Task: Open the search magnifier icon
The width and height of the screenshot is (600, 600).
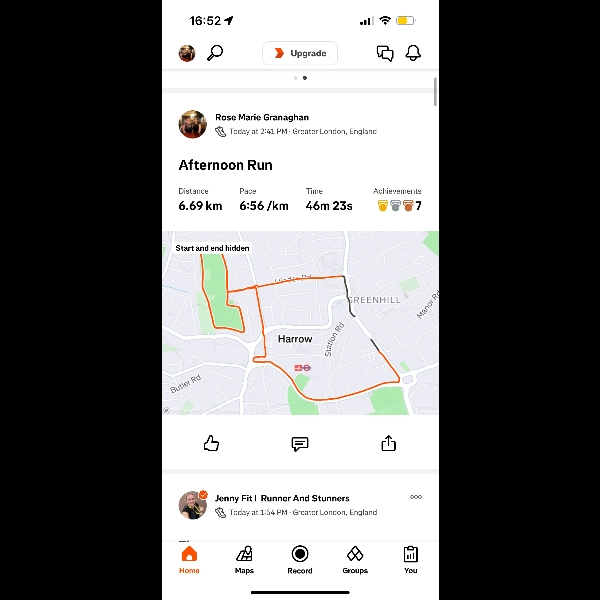Action: point(215,53)
